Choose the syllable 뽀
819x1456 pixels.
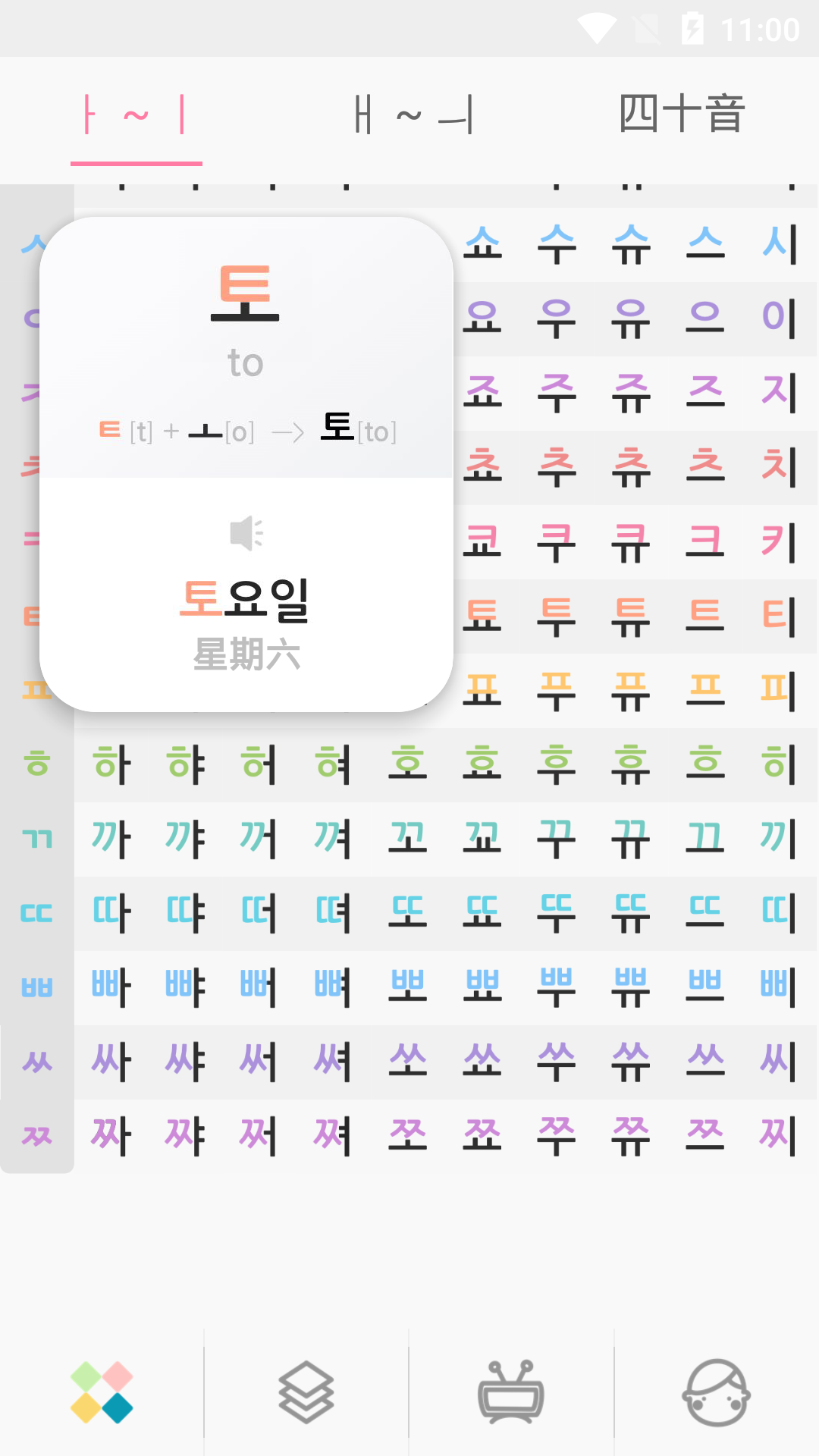408,987
